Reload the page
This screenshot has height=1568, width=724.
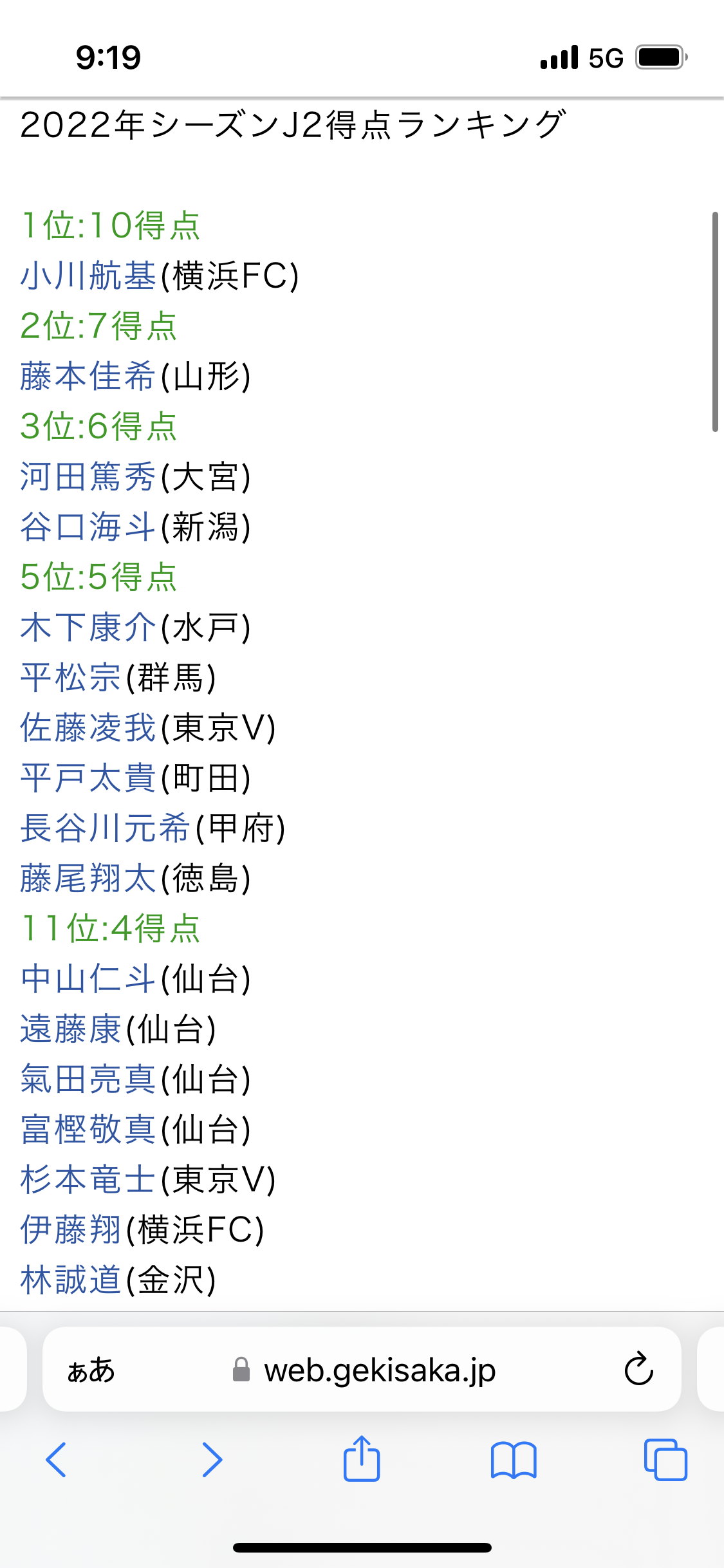pyautogui.click(x=638, y=1369)
